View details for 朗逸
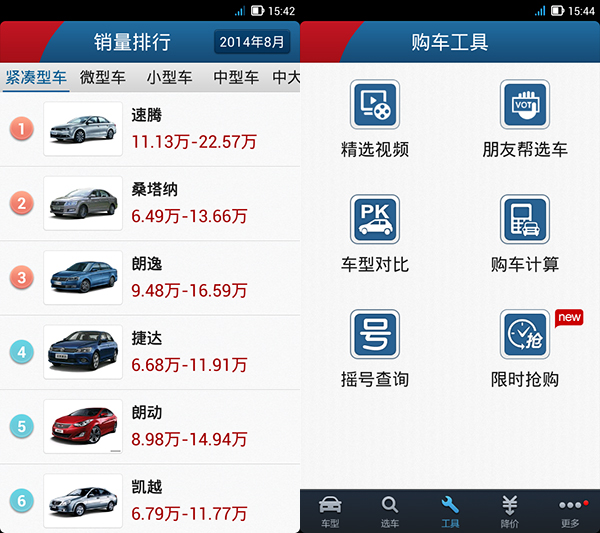This screenshot has width=600, height=533. pos(150,277)
